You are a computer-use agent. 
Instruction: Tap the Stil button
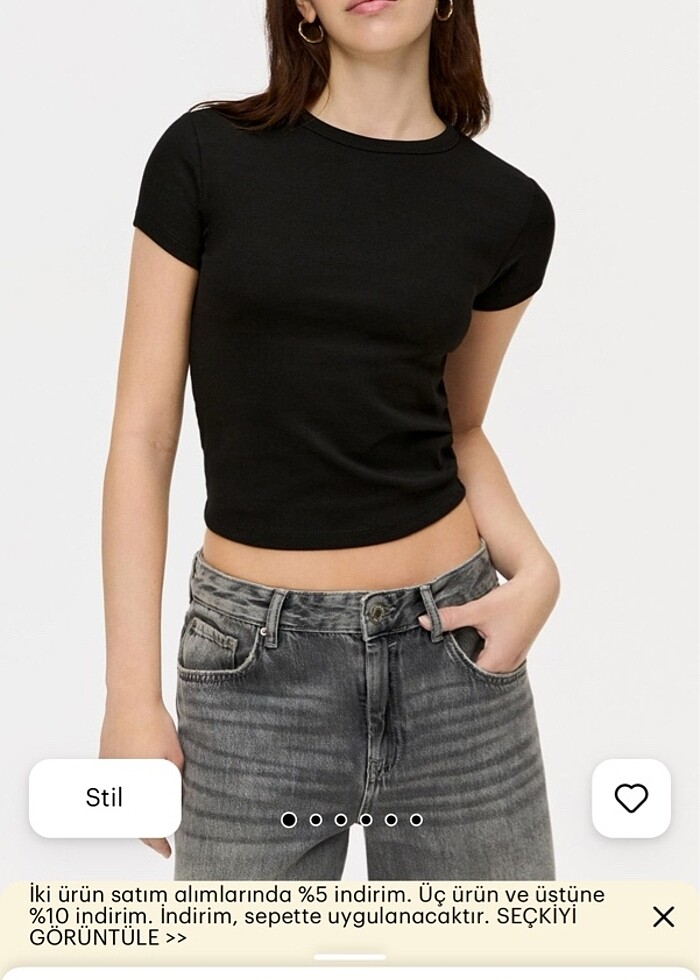(105, 798)
